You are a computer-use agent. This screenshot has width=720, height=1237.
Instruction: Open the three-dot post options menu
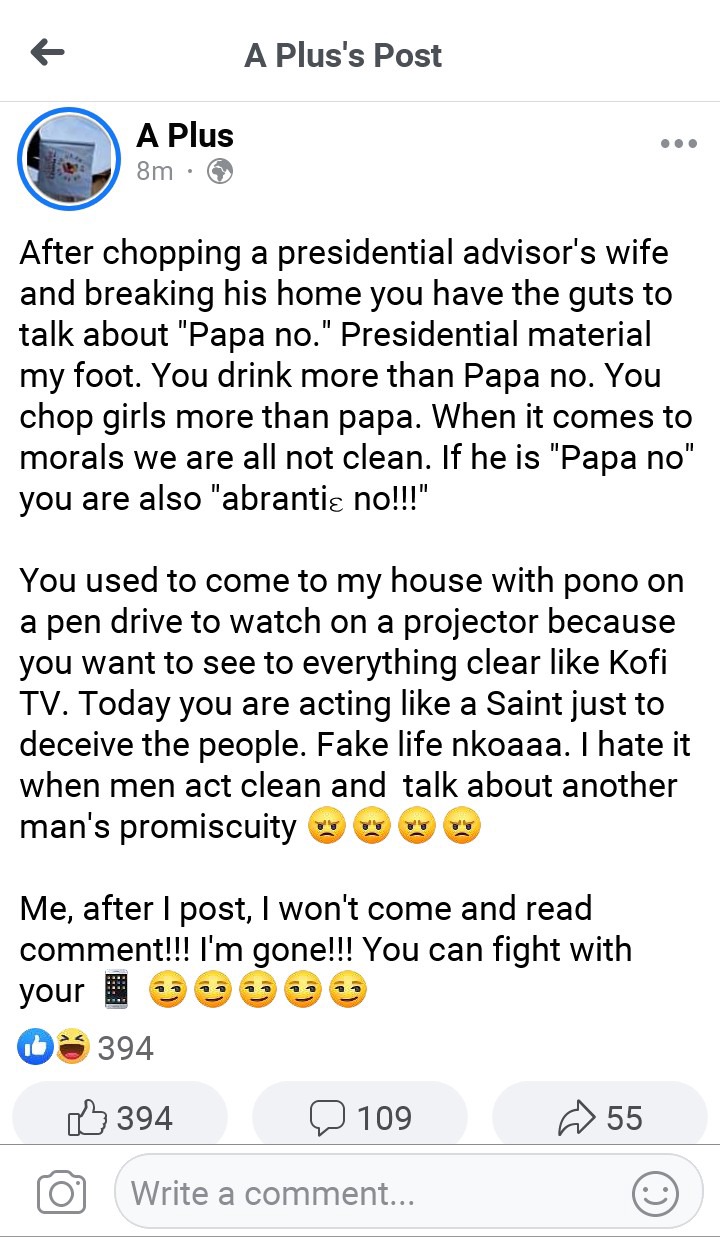(678, 144)
